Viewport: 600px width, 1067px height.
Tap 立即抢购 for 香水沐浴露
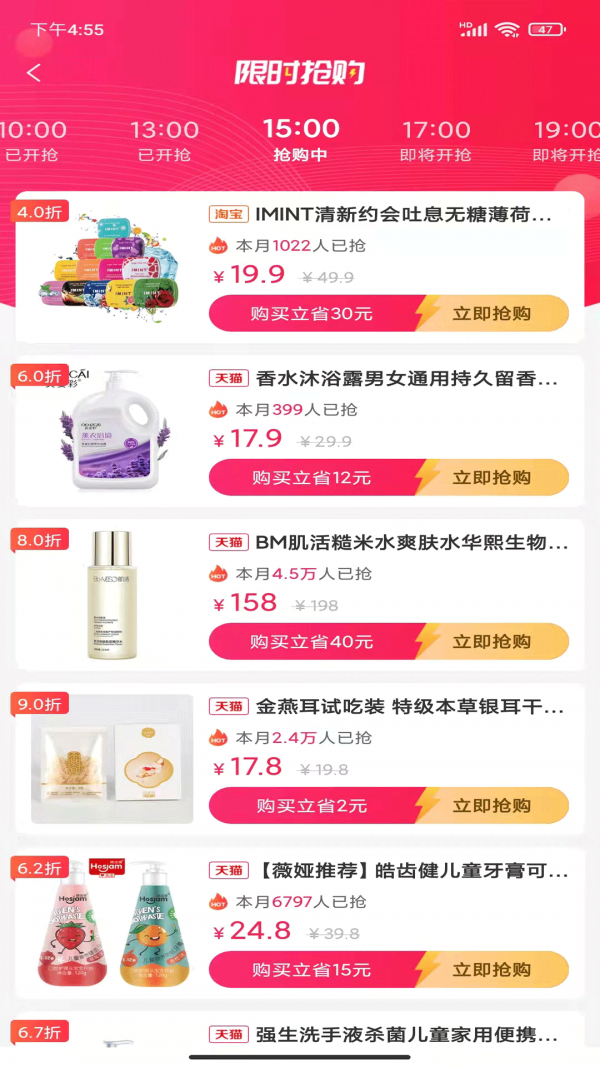click(491, 477)
